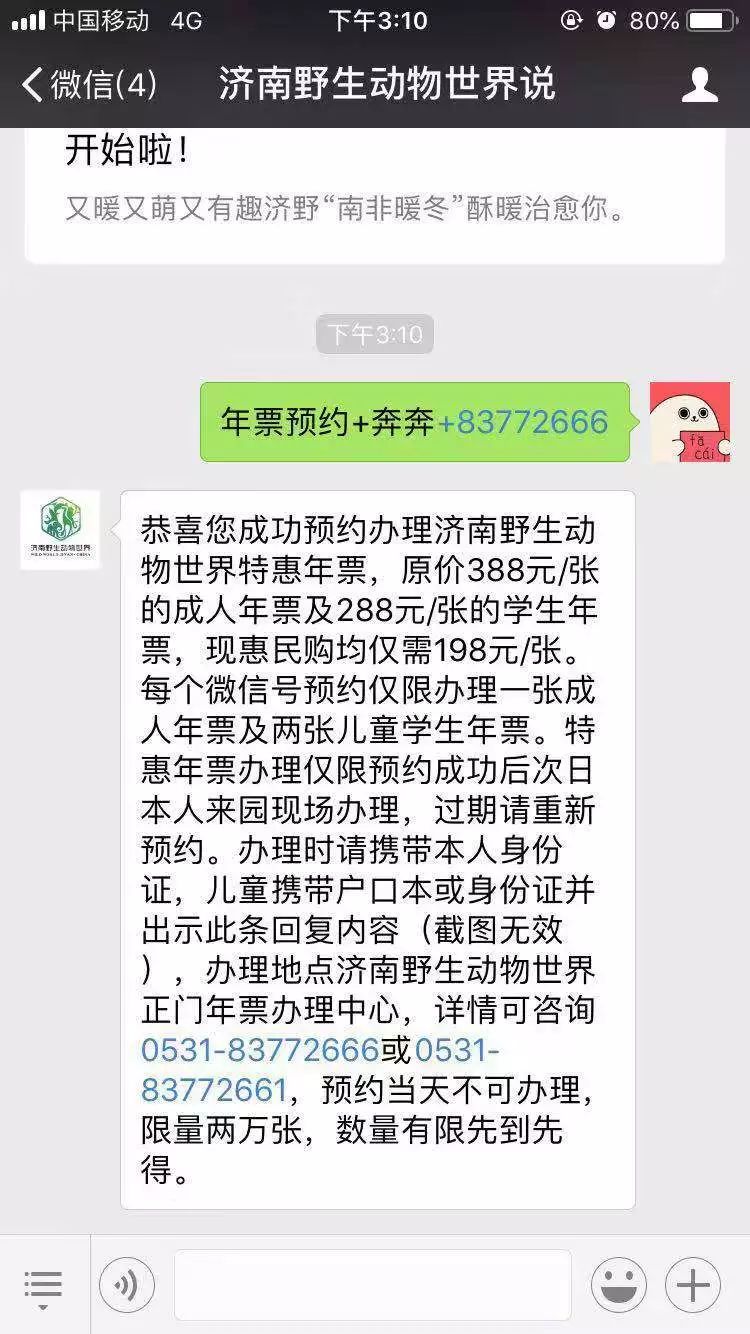Go back to the WeChat chat list
The width and height of the screenshot is (750, 1334).
(88, 84)
